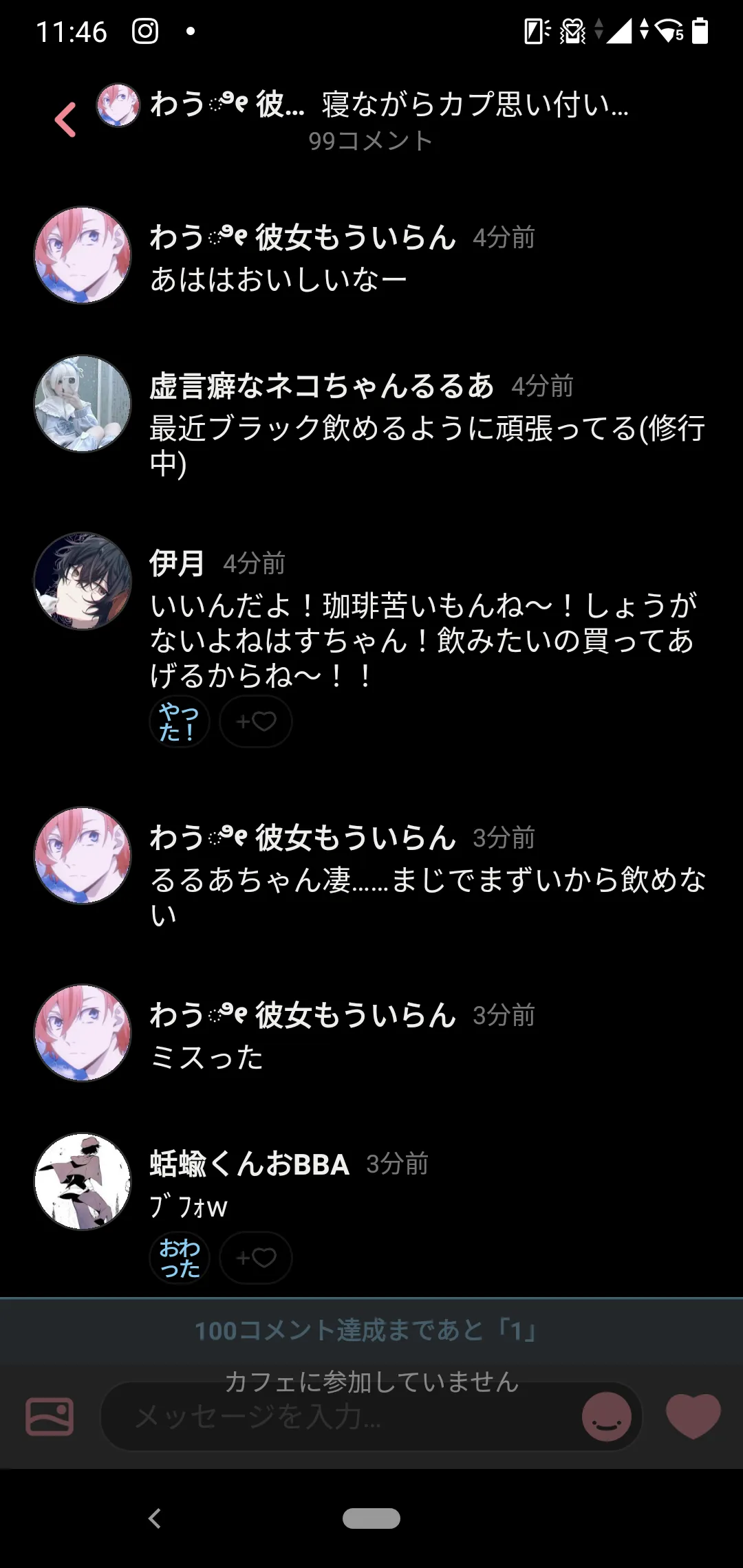Attach an image to the message
The image size is (743, 1568).
pyautogui.click(x=50, y=1416)
